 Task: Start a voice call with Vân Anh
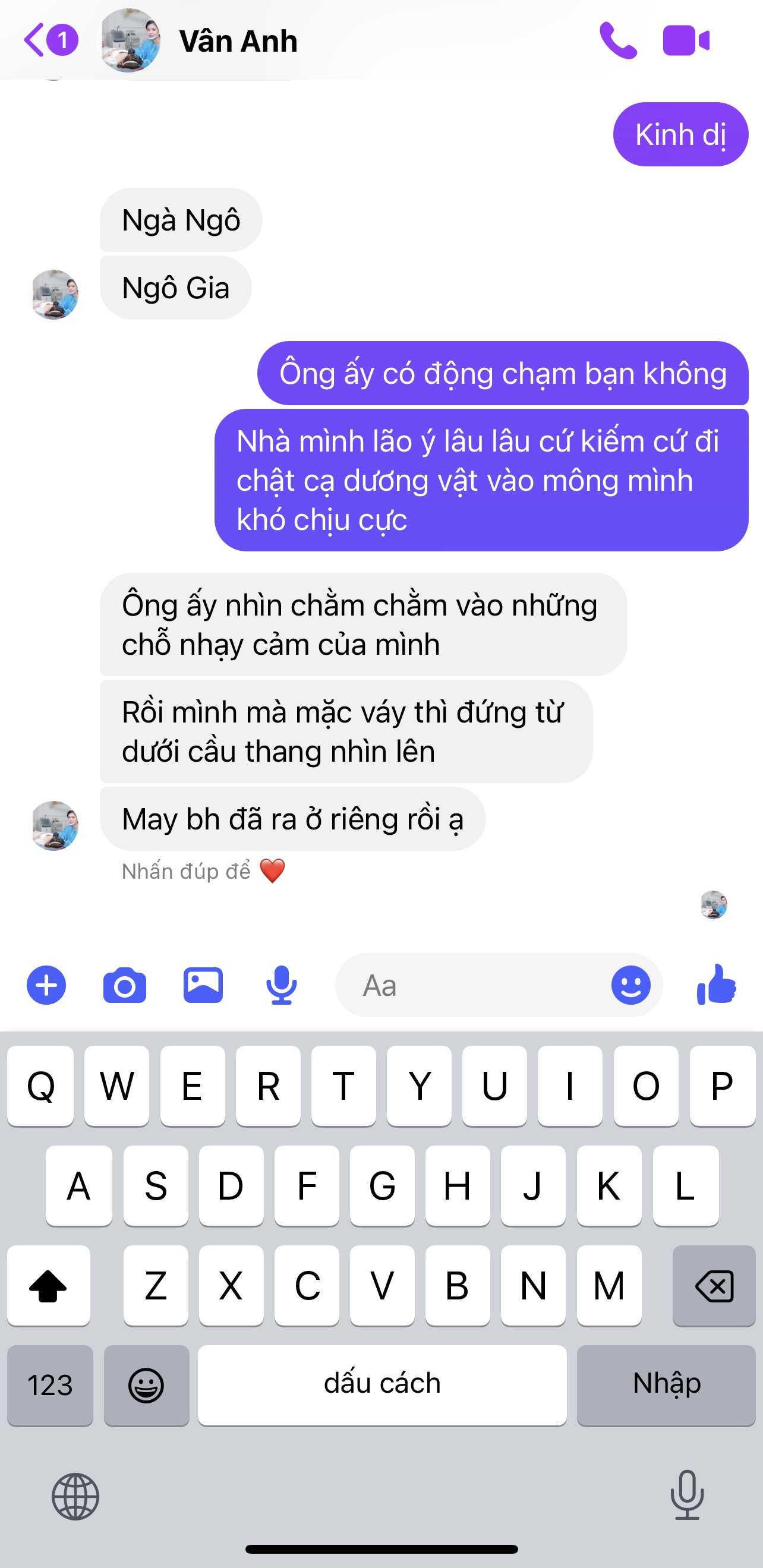click(x=617, y=41)
